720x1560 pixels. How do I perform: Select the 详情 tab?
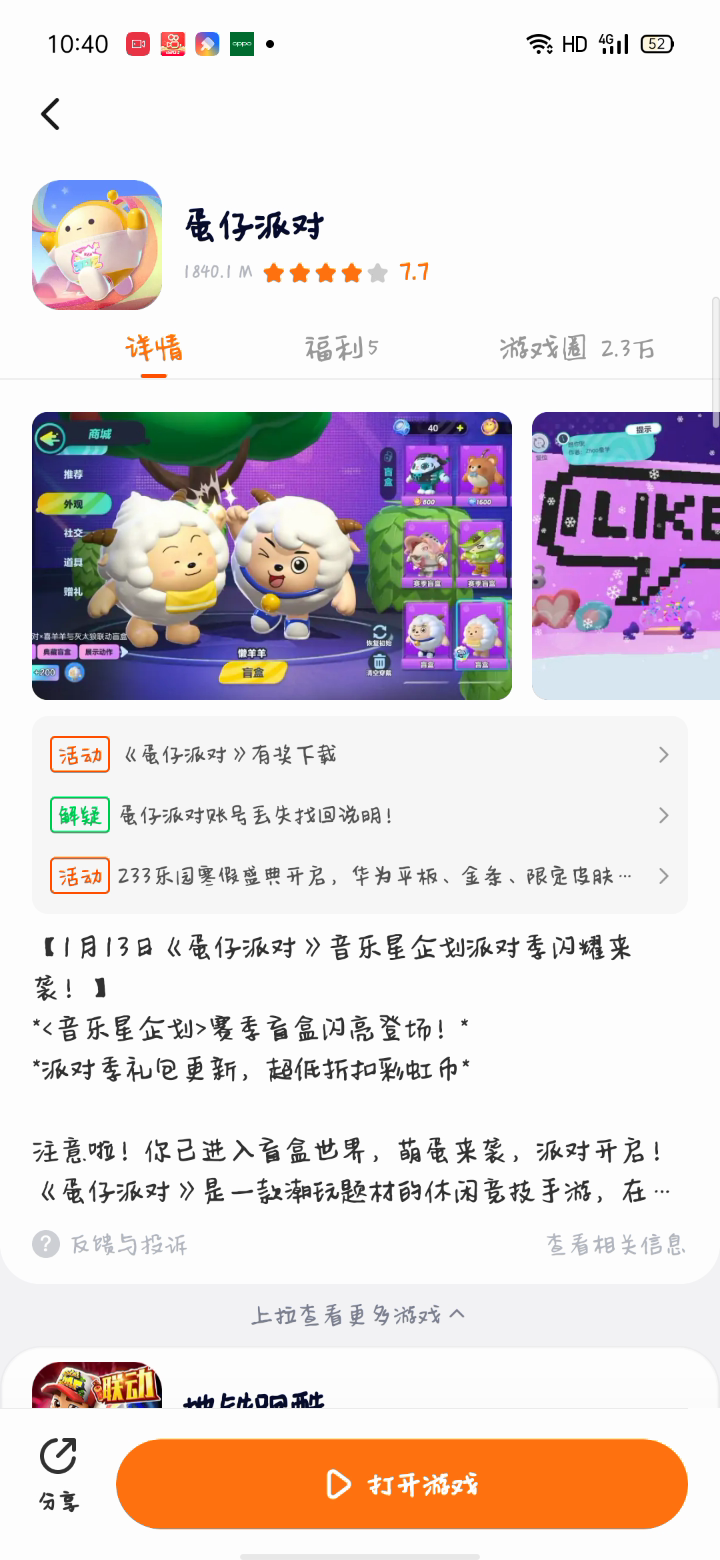tap(154, 348)
